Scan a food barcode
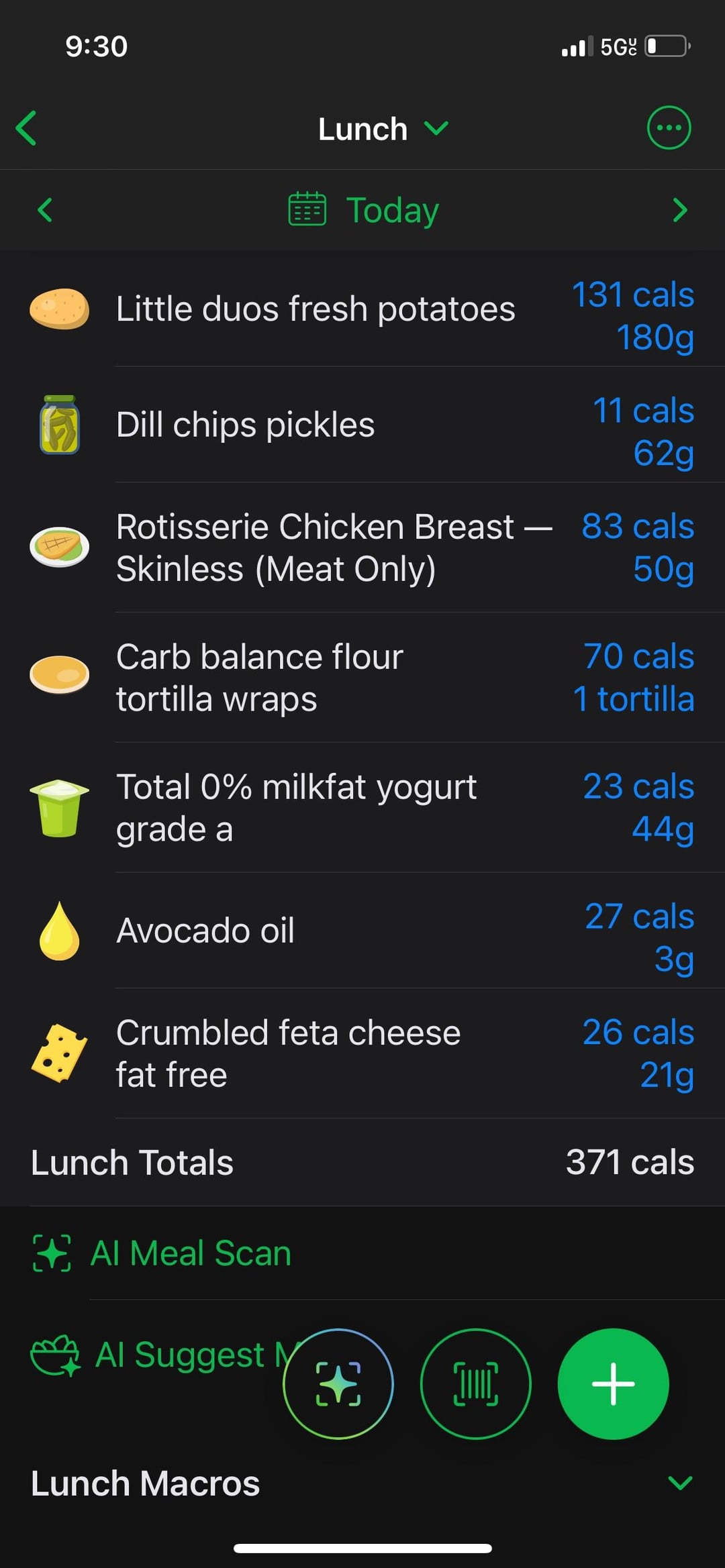Screen dimensions: 725x1568 [475, 1383]
